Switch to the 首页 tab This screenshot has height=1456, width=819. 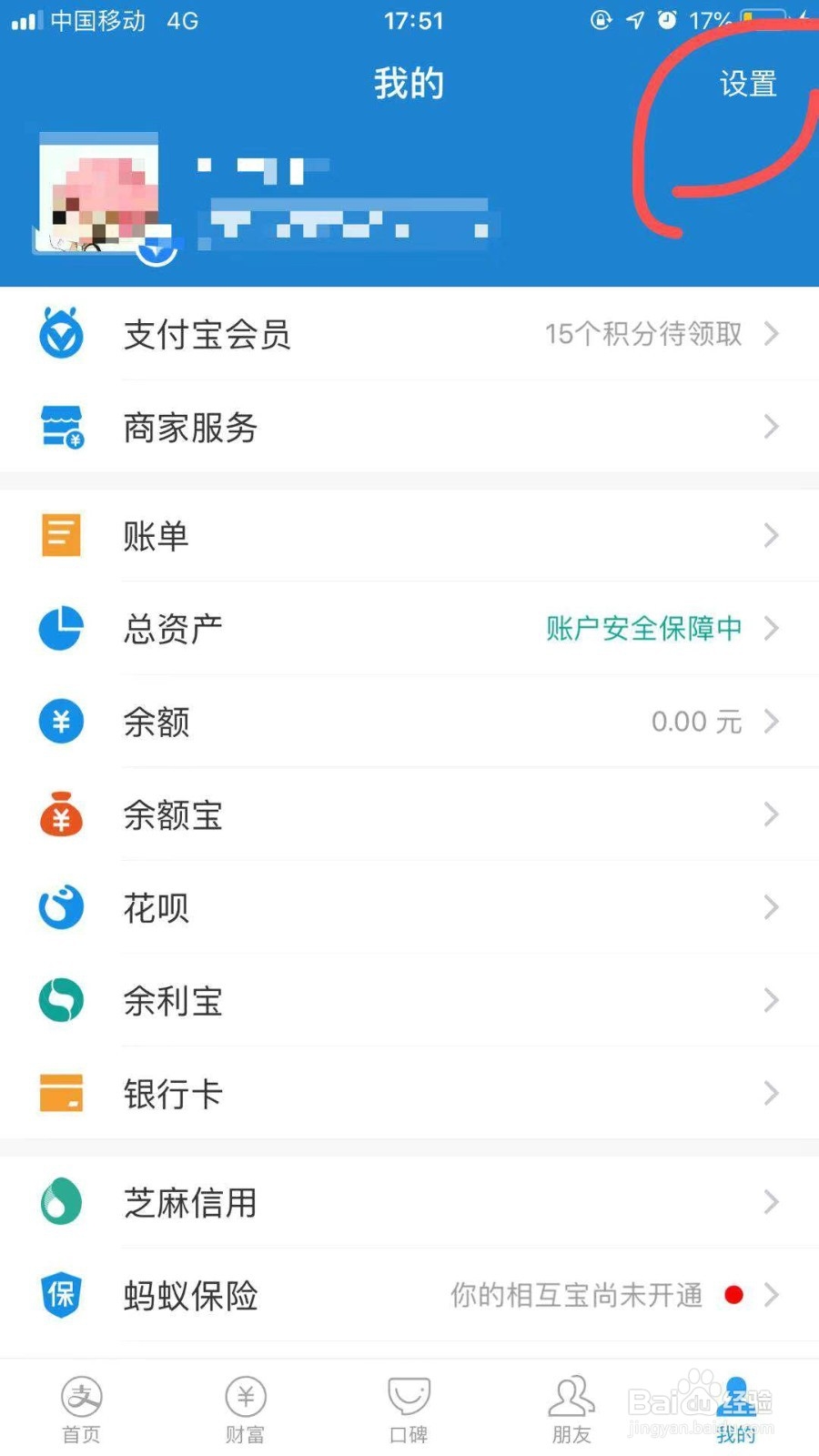(x=82, y=1410)
